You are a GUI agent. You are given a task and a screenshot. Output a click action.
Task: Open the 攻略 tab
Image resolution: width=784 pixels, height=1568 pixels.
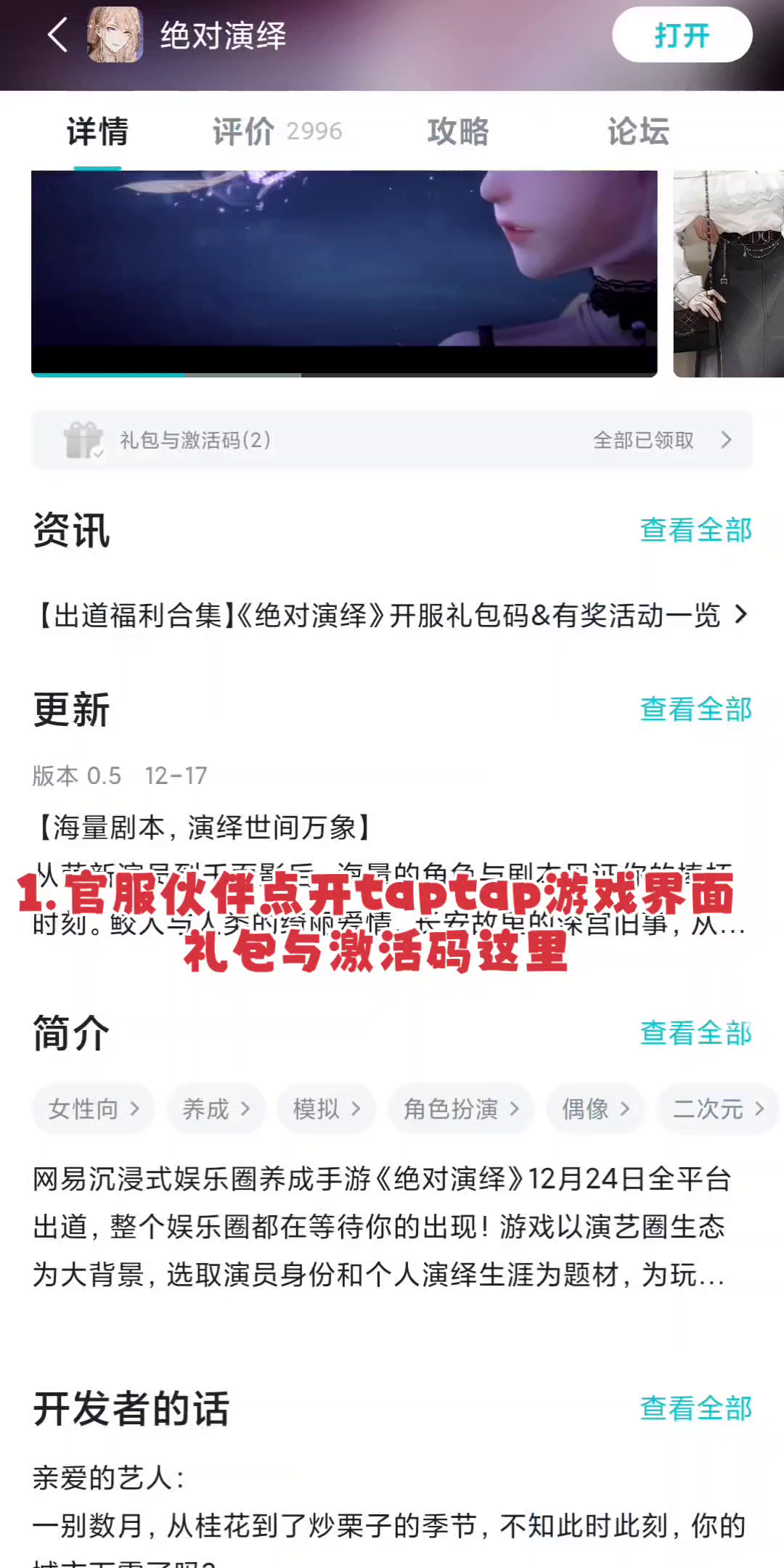tap(458, 131)
